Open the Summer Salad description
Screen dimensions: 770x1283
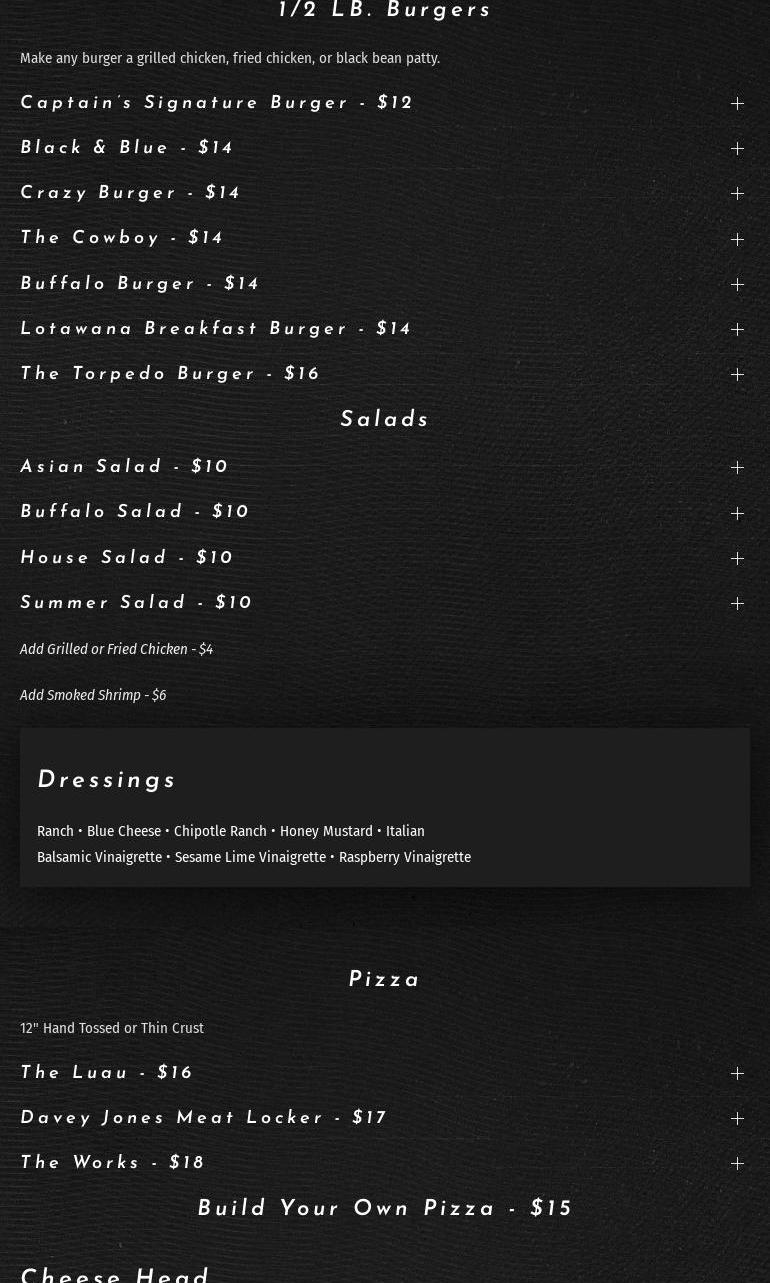[737, 604]
